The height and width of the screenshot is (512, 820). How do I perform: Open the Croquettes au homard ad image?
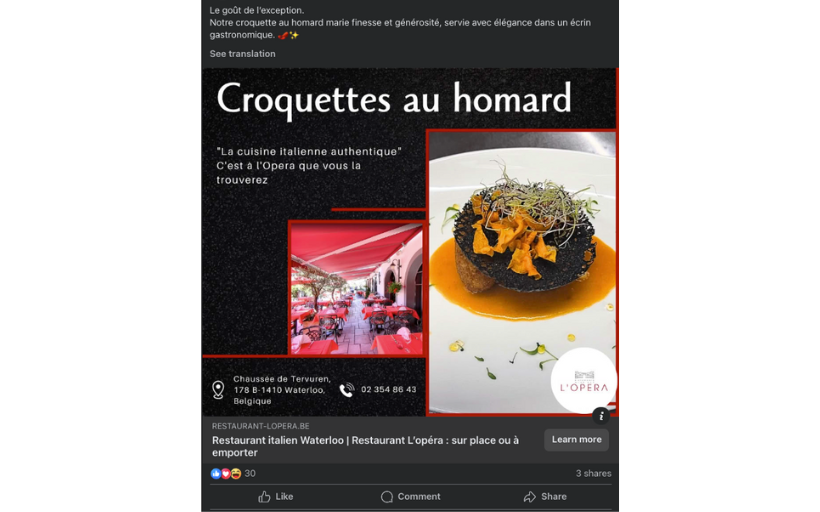(x=410, y=240)
